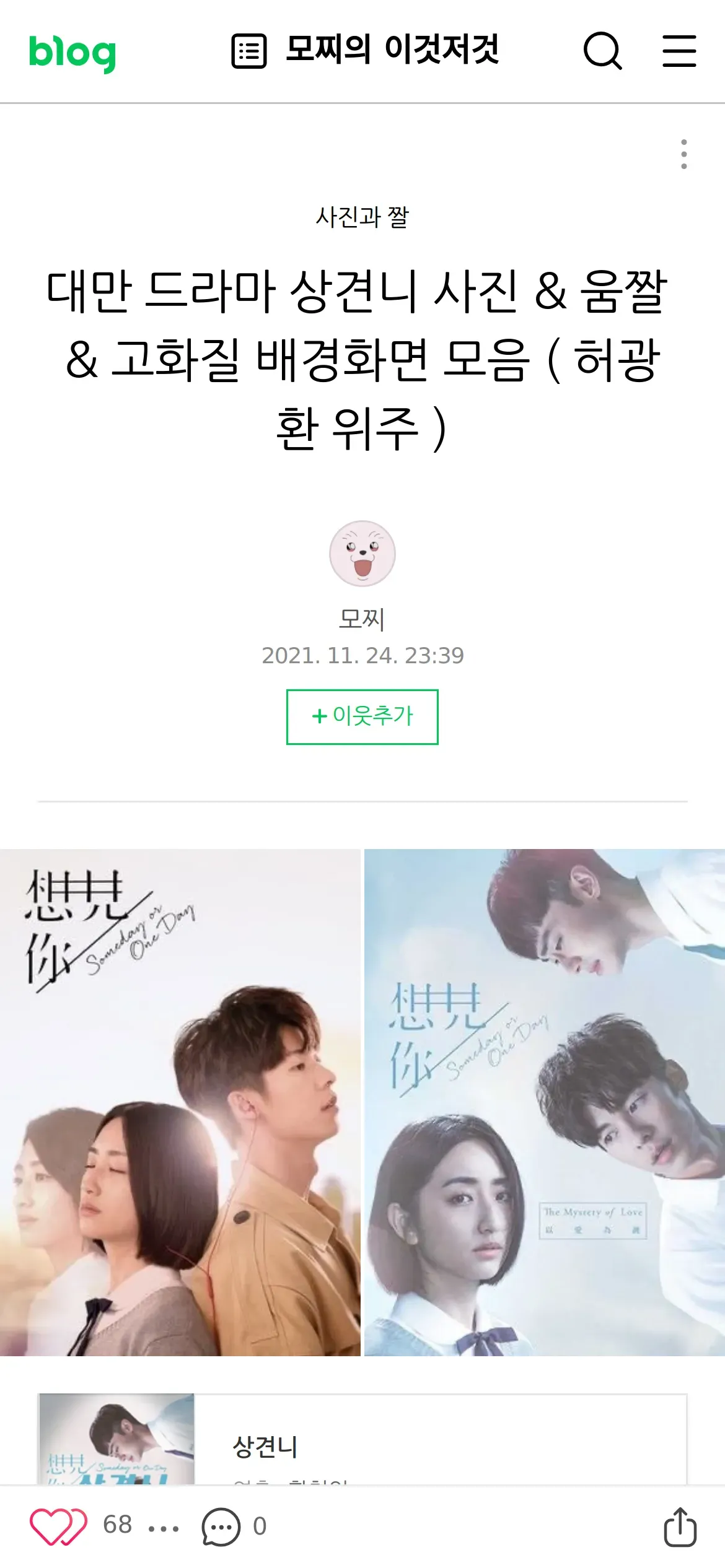Open the 사진과 짤 category link
The image size is (725, 1568).
pyautogui.click(x=362, y=217)
